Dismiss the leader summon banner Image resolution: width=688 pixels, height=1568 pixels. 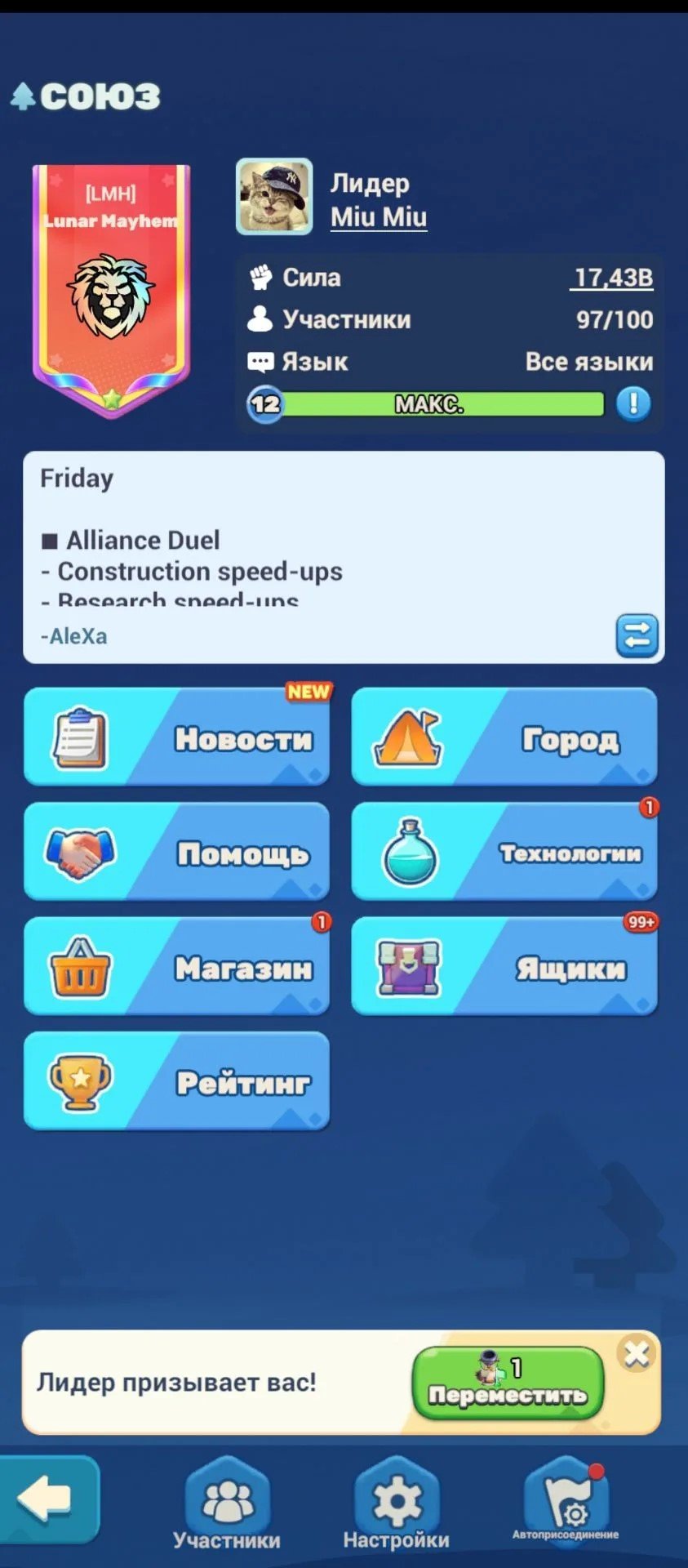[637, 1355]
